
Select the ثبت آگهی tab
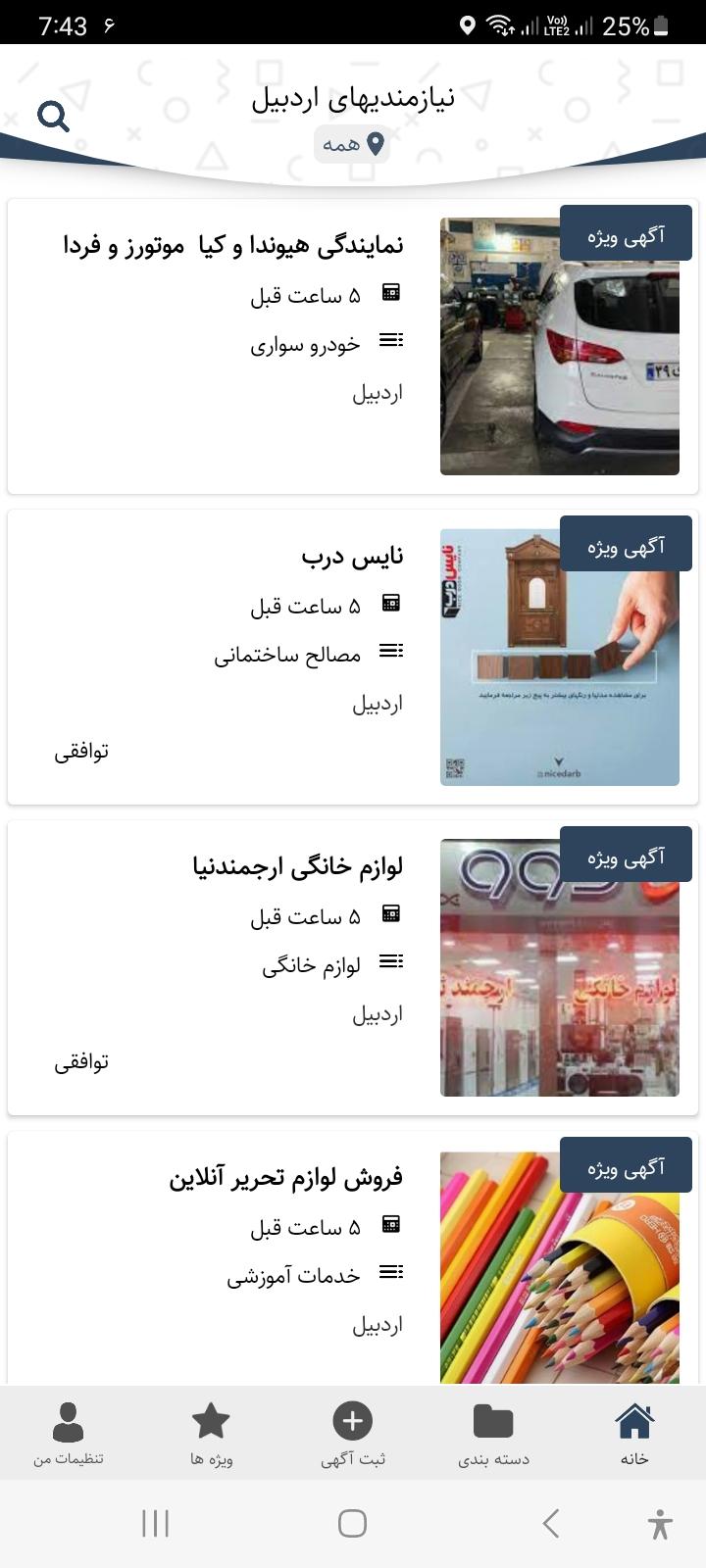point(353,1433)
